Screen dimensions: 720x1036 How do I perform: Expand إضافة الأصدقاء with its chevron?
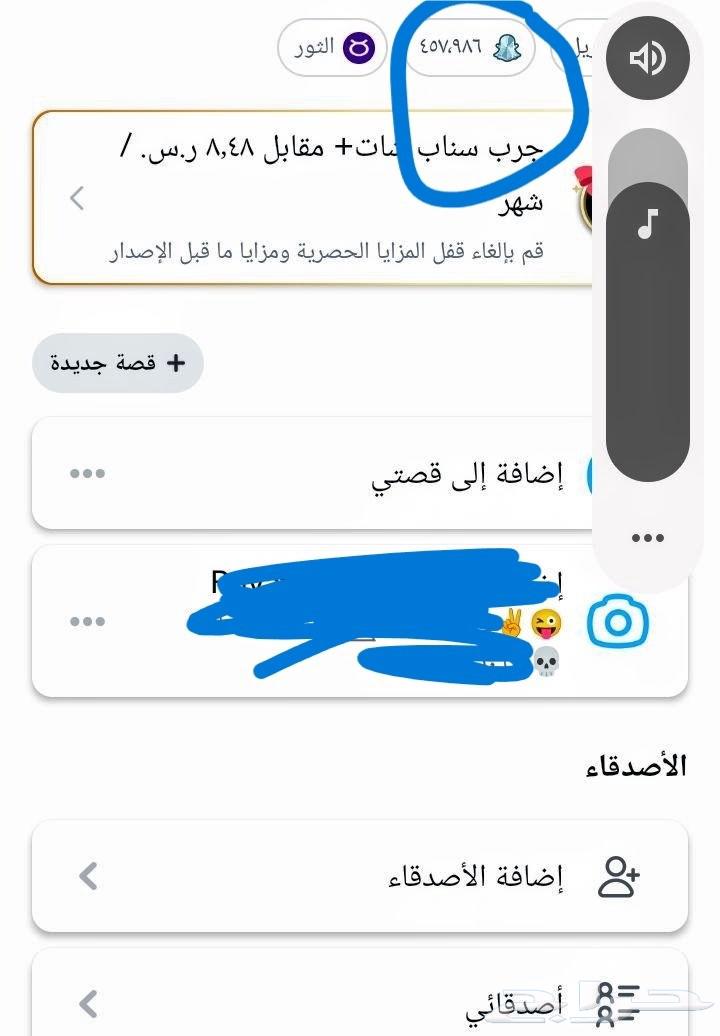click(87, 874)
